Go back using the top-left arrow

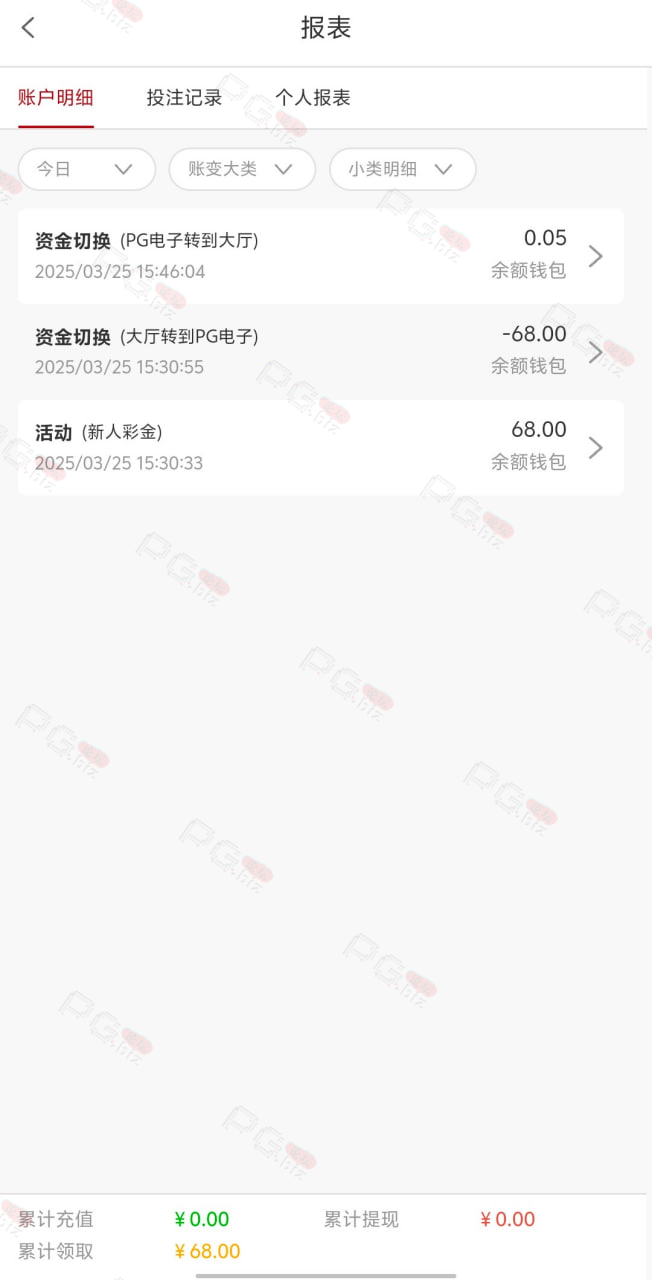pos(28,28)
